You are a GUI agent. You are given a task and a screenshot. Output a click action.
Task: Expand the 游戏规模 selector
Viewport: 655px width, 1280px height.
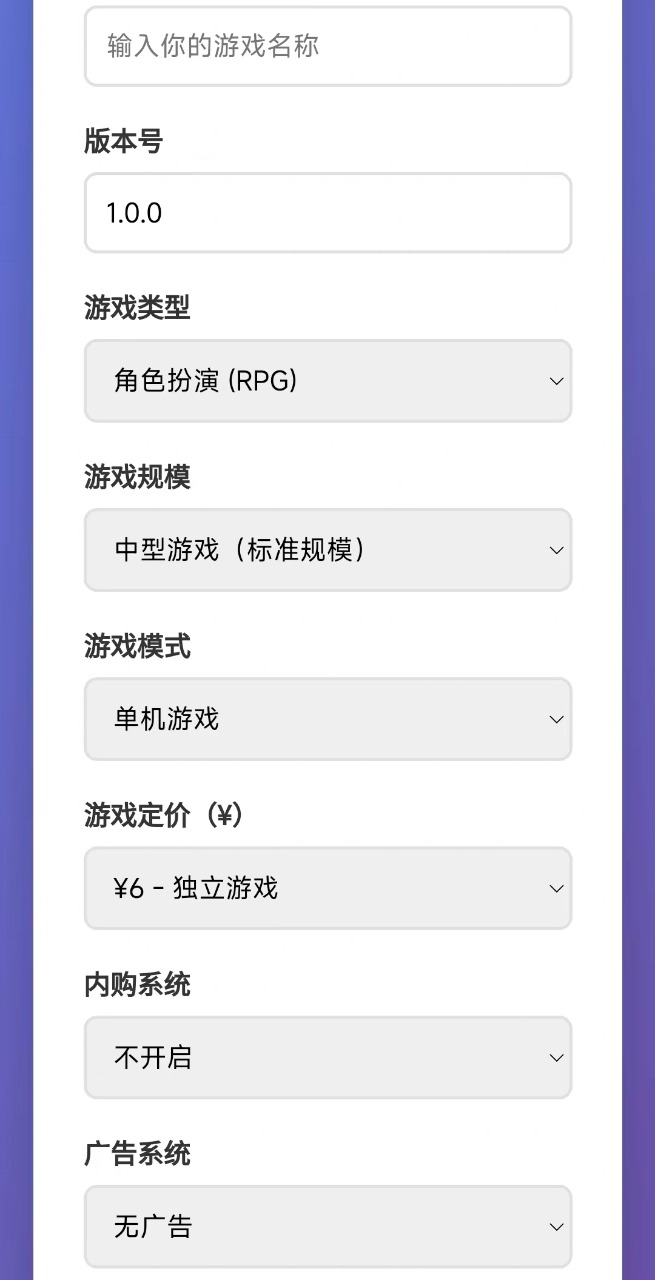pyautogui.click(x=327, y=550)
